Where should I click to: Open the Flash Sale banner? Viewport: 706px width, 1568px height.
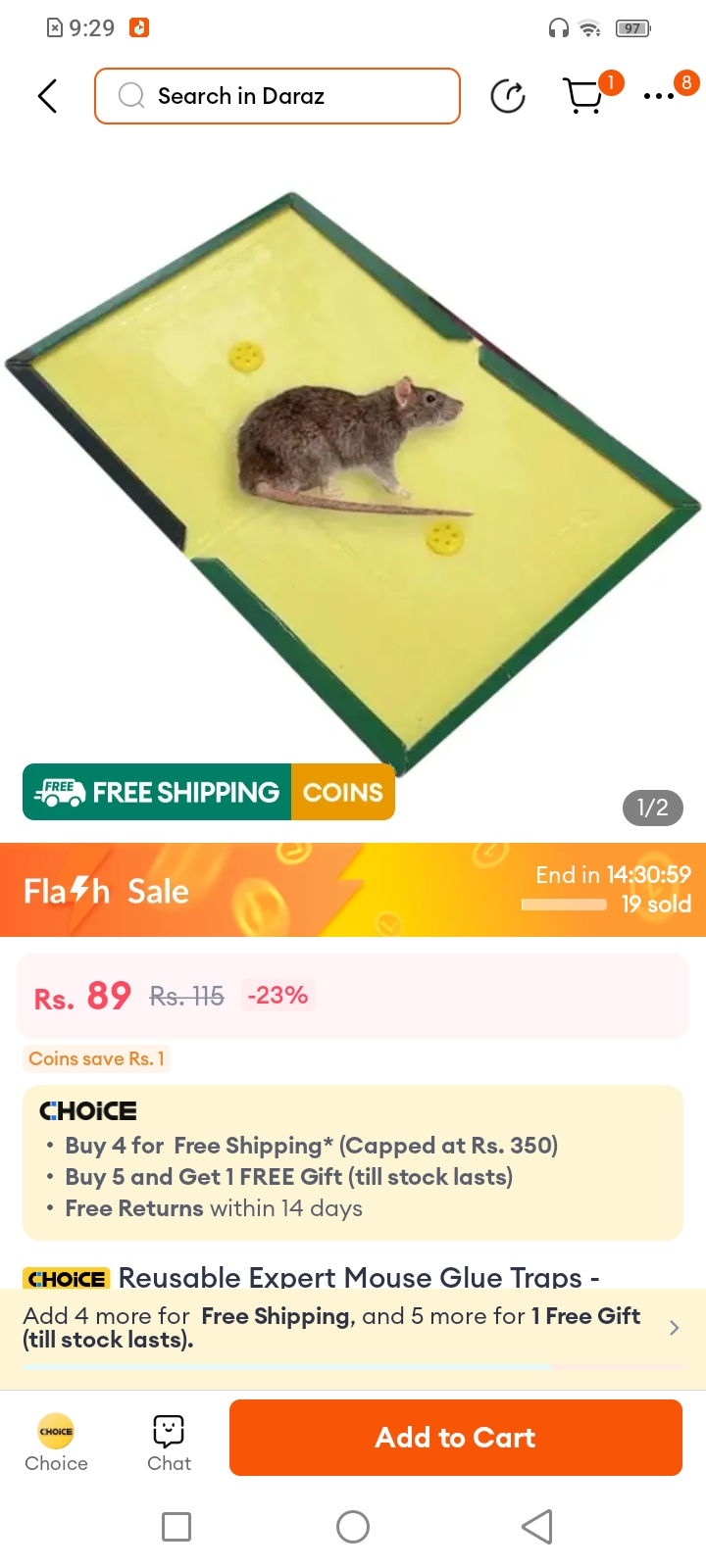pos(353,890)
